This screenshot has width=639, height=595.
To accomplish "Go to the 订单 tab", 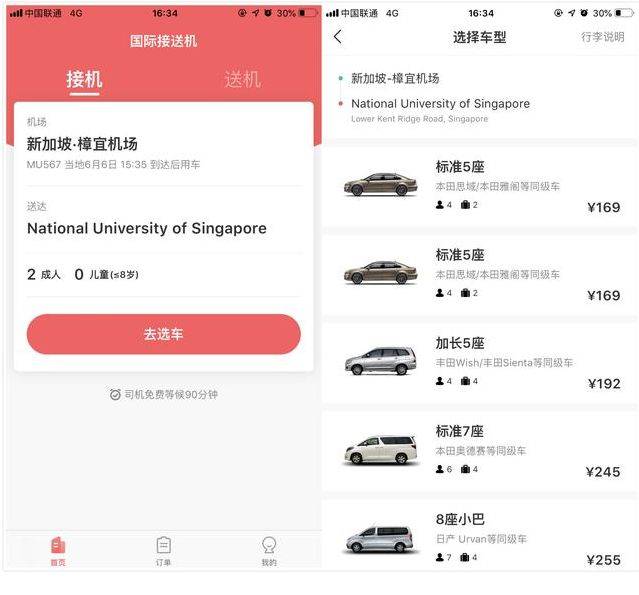I will tap(163, 550).
